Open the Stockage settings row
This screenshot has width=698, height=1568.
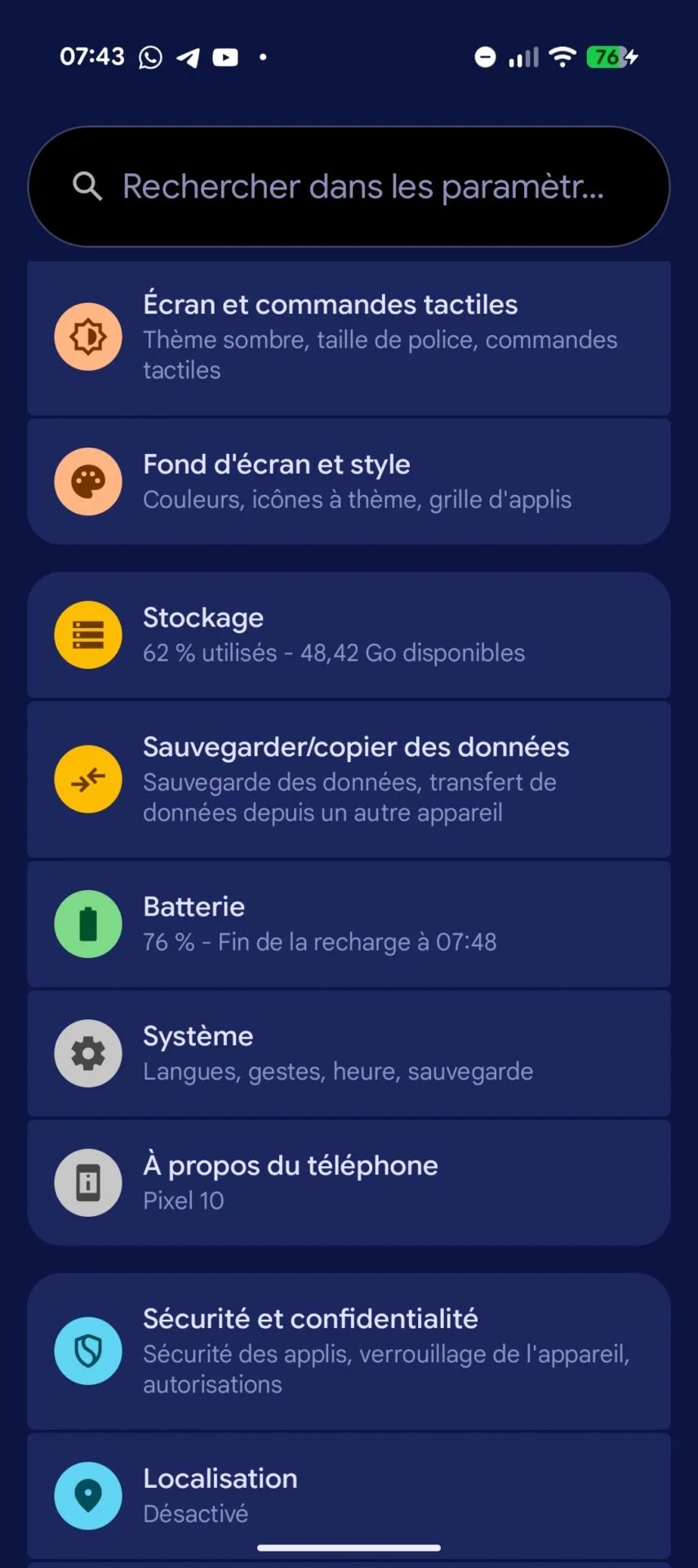(349, 635)
